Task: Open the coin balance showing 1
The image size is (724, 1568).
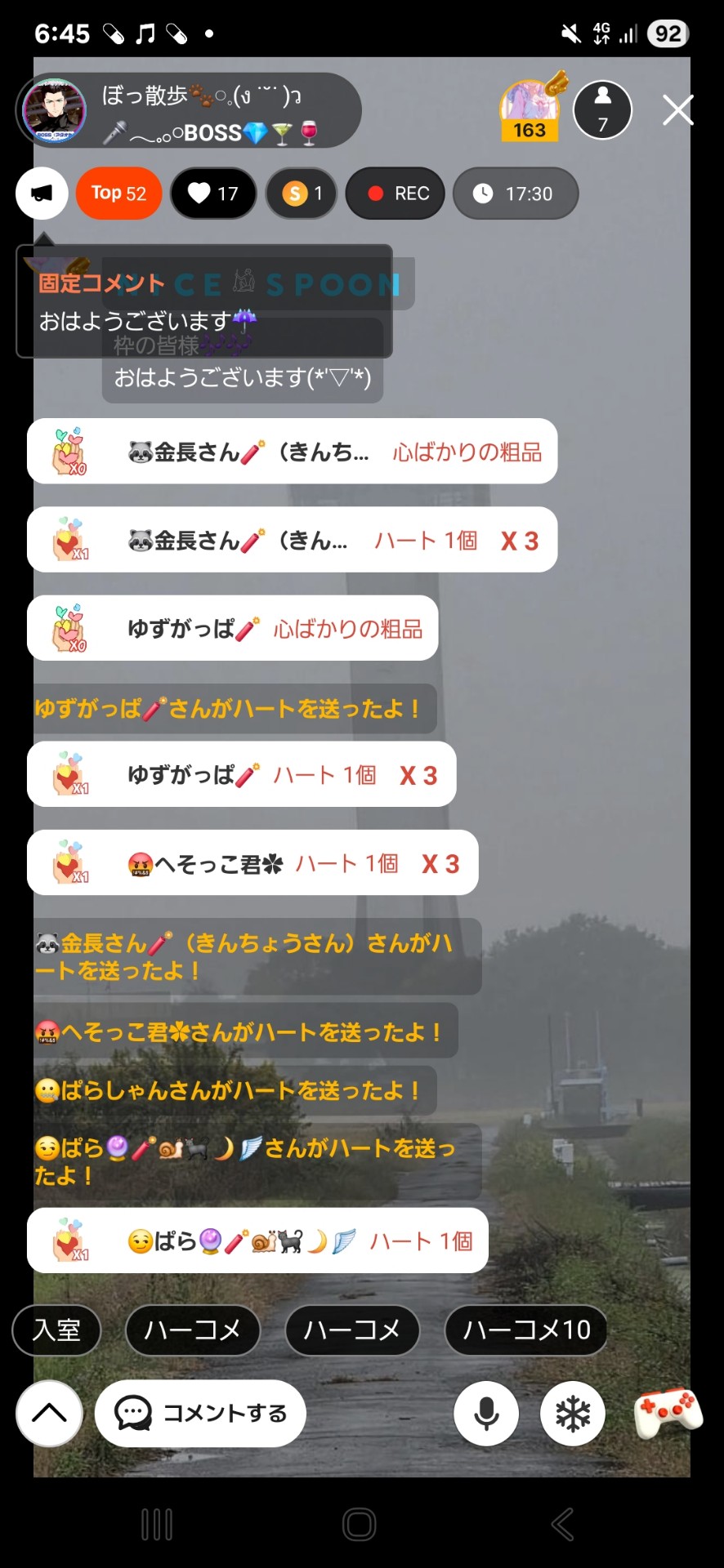Action: point(301,193)
